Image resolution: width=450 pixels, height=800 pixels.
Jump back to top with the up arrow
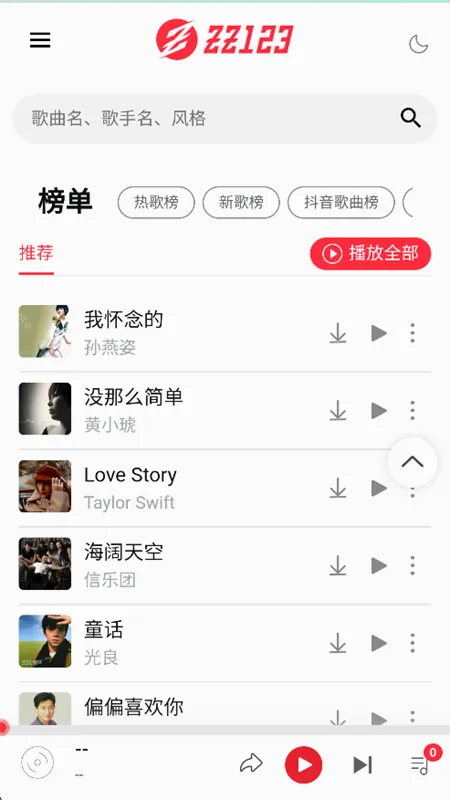point(412,462)
